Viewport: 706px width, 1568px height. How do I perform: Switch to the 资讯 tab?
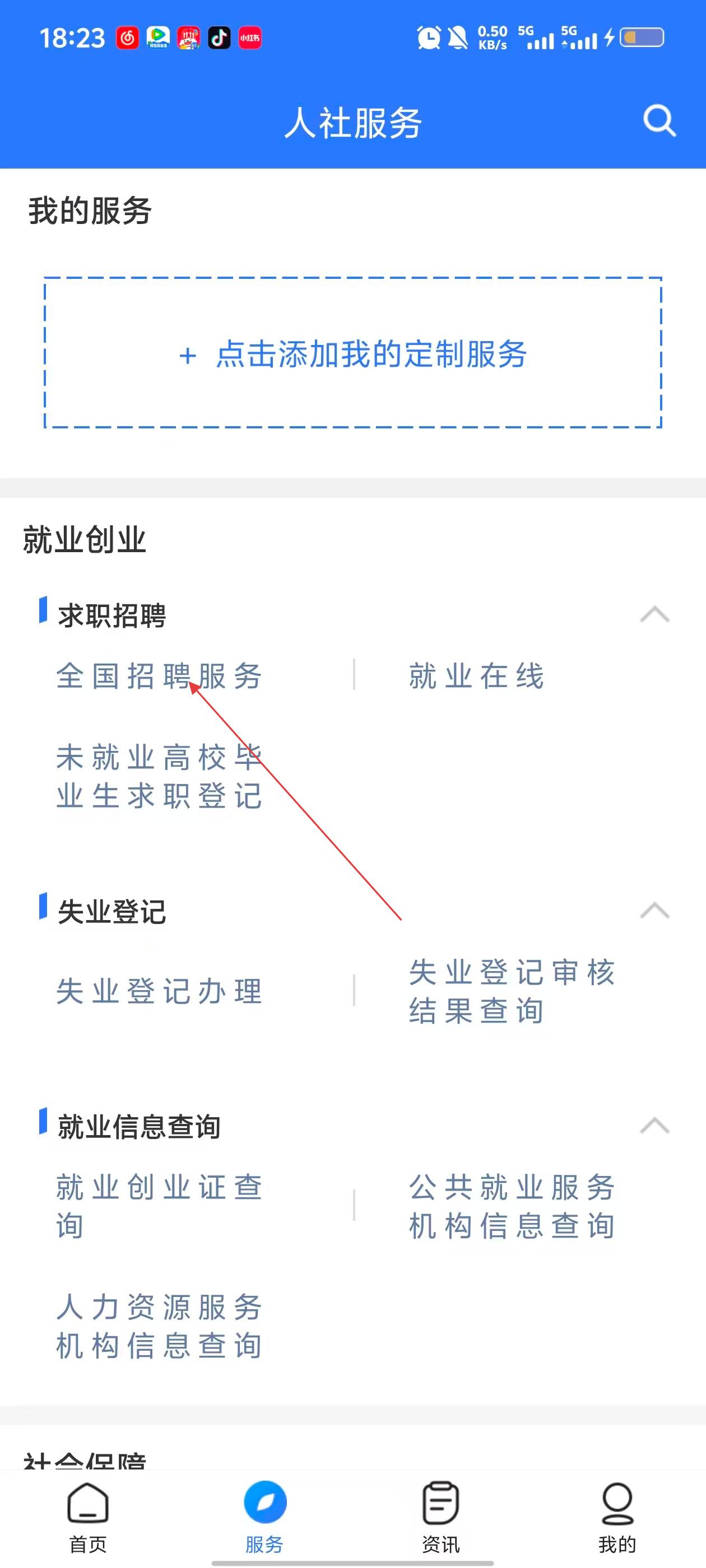coord(440,1517)
